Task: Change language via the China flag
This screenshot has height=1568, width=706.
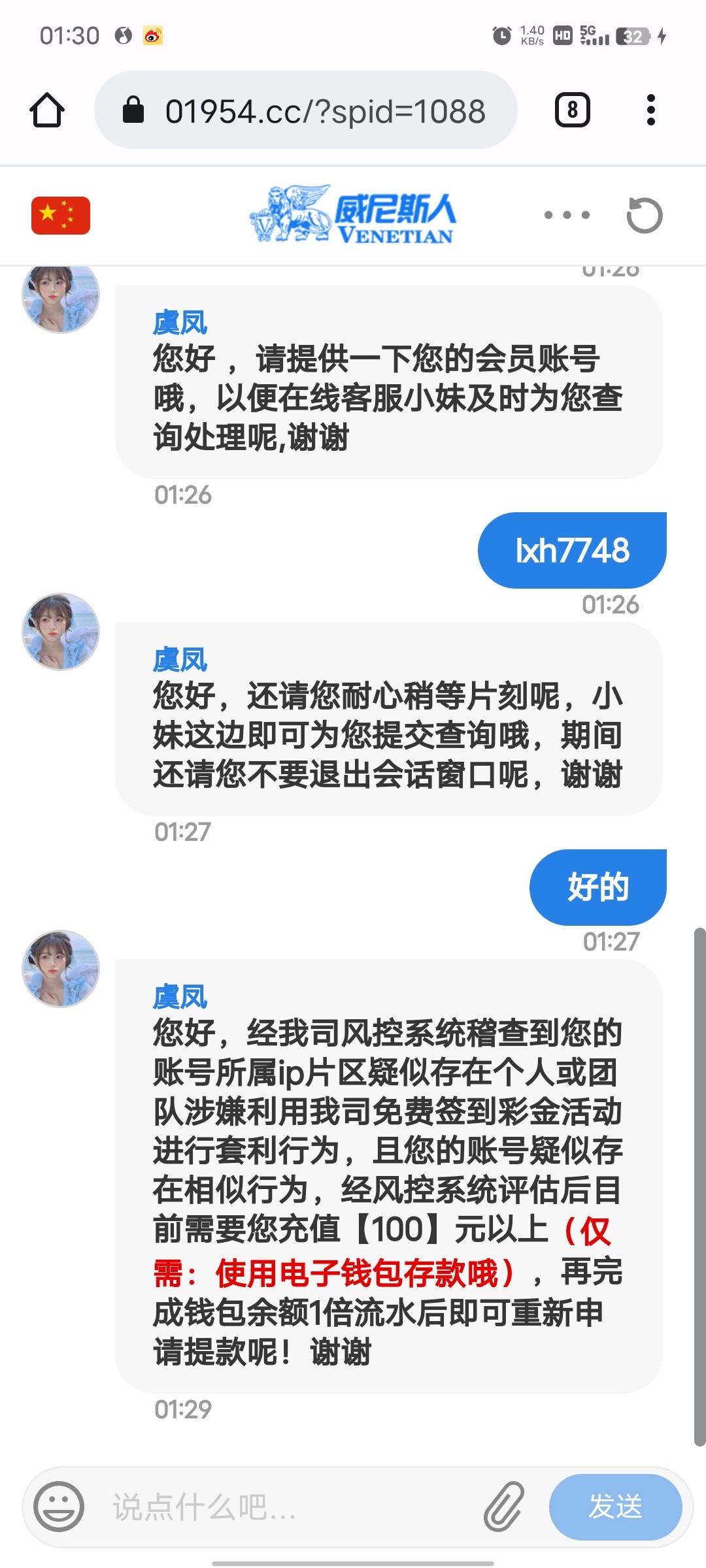Action: click(x=61, y=215)
